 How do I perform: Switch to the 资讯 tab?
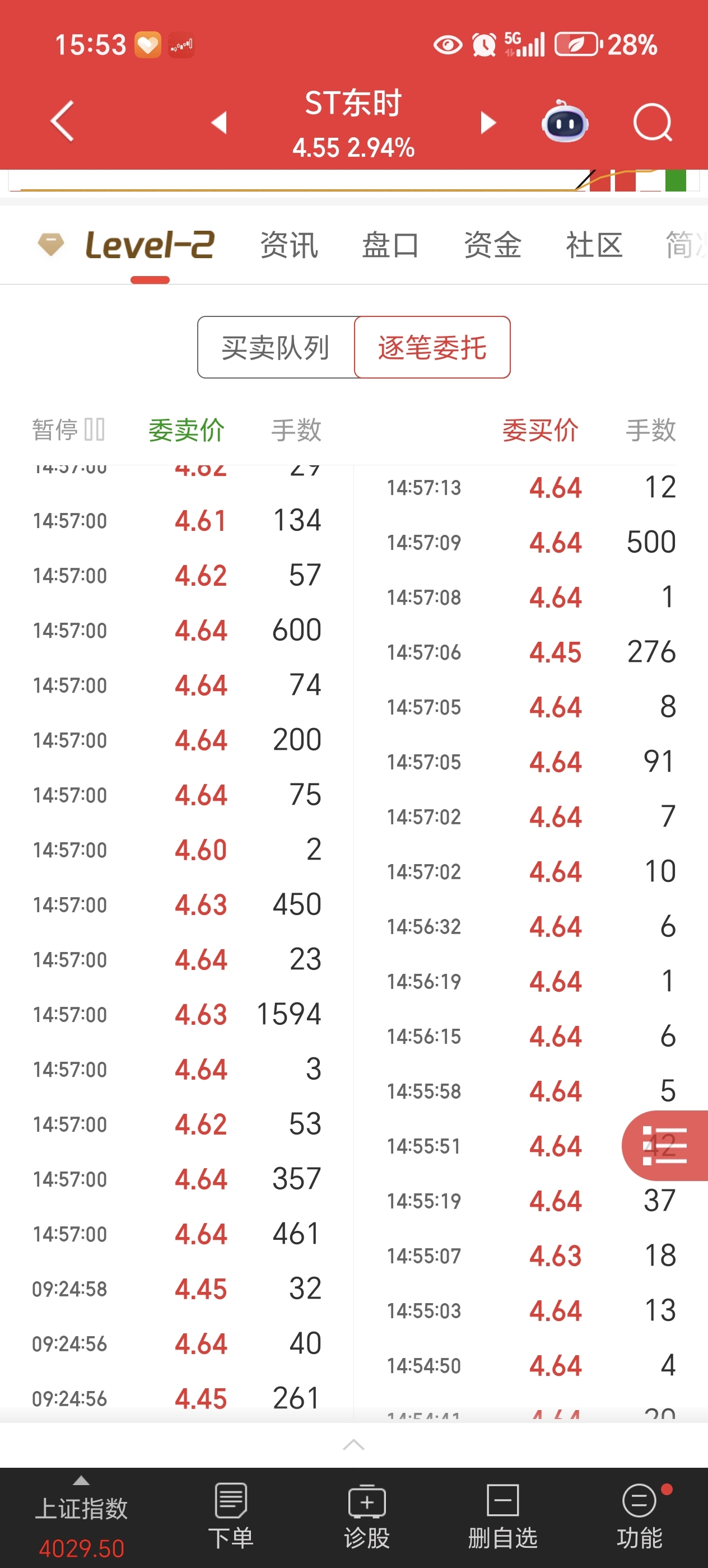pos(289,245)
